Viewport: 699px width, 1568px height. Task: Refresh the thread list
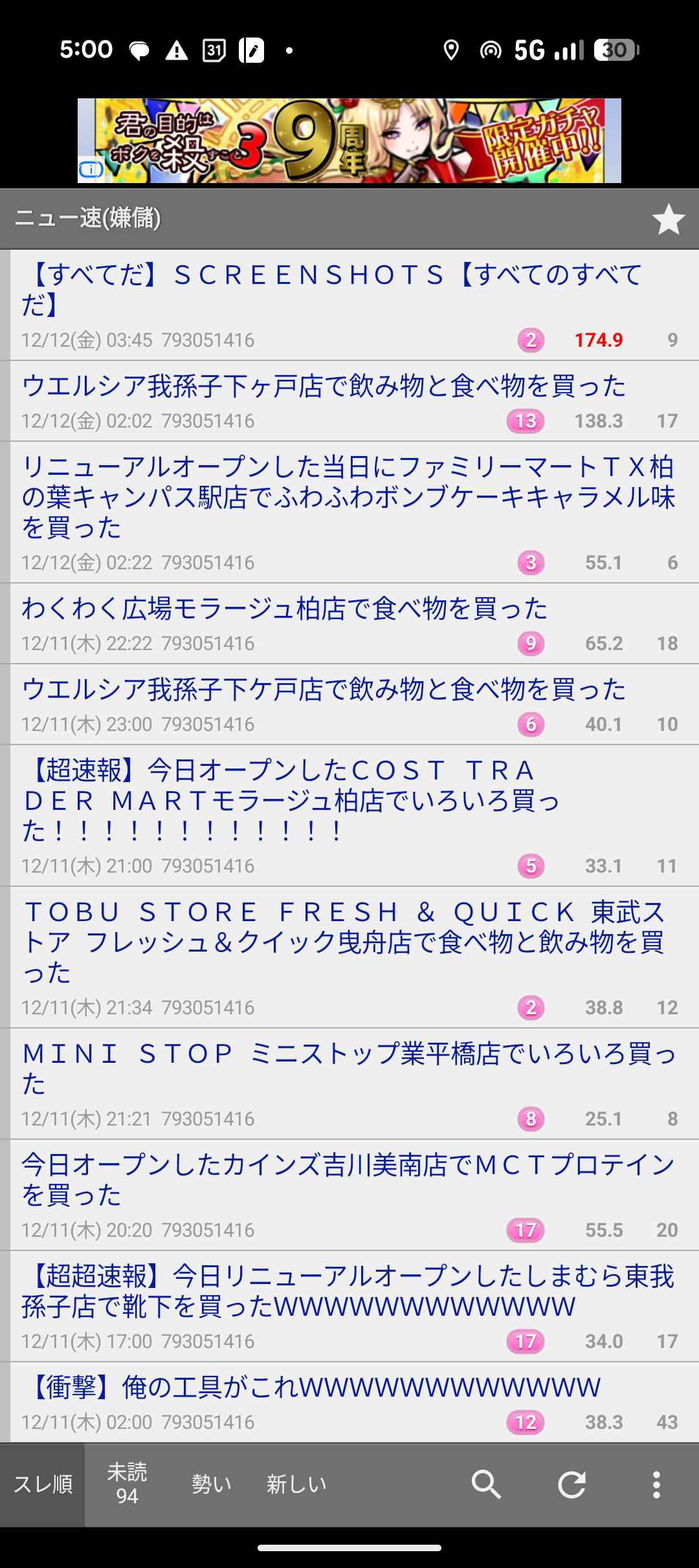pyautogui.click(x=571, y=1484)
